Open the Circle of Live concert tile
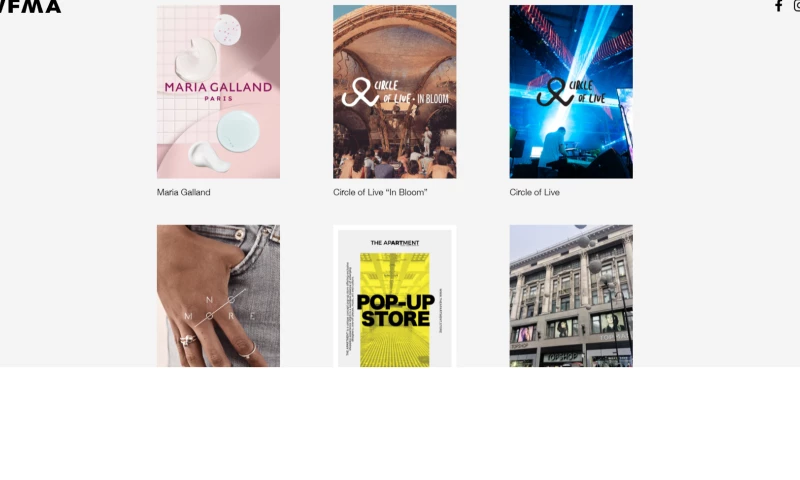 pos(571,92)
